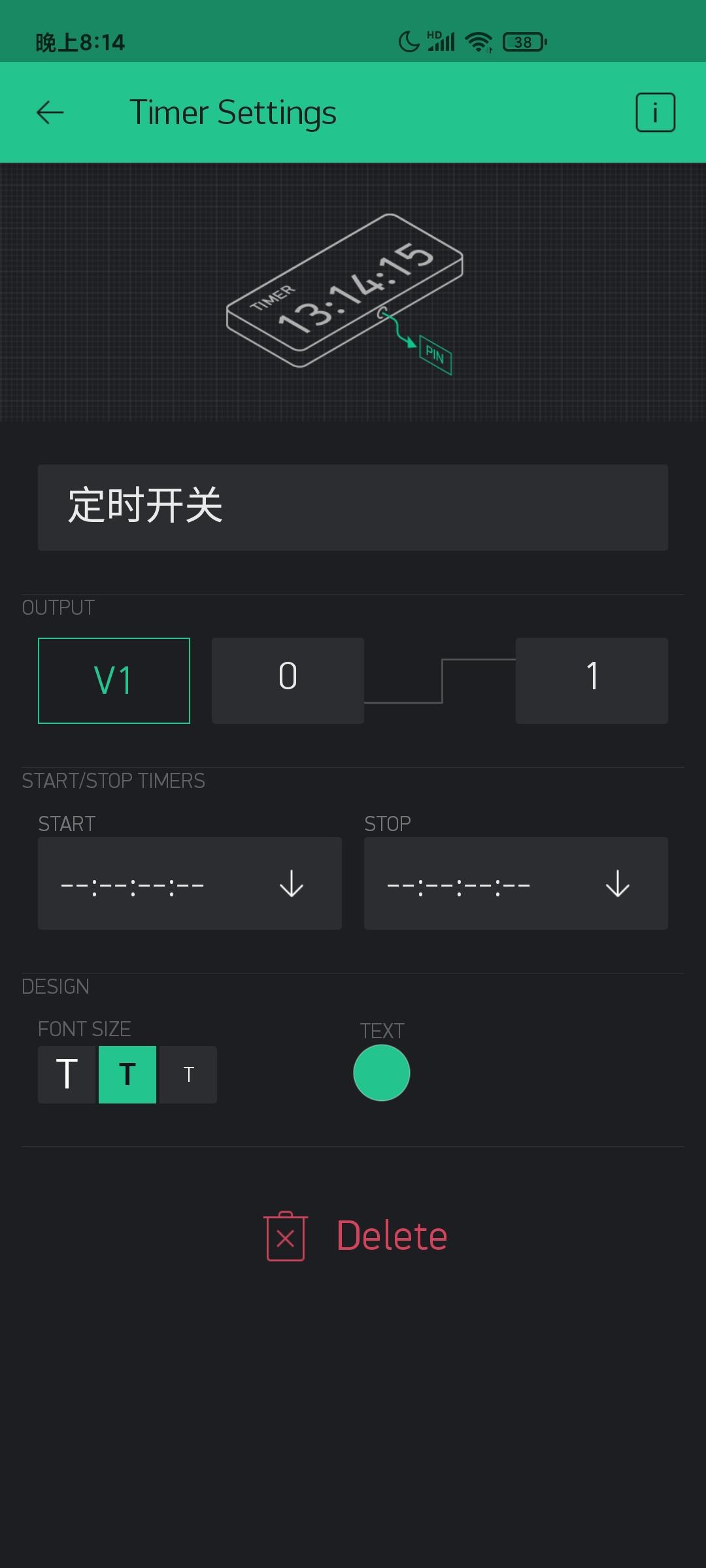
Task: Edit the high output value 1
Action: coord(592,680)
